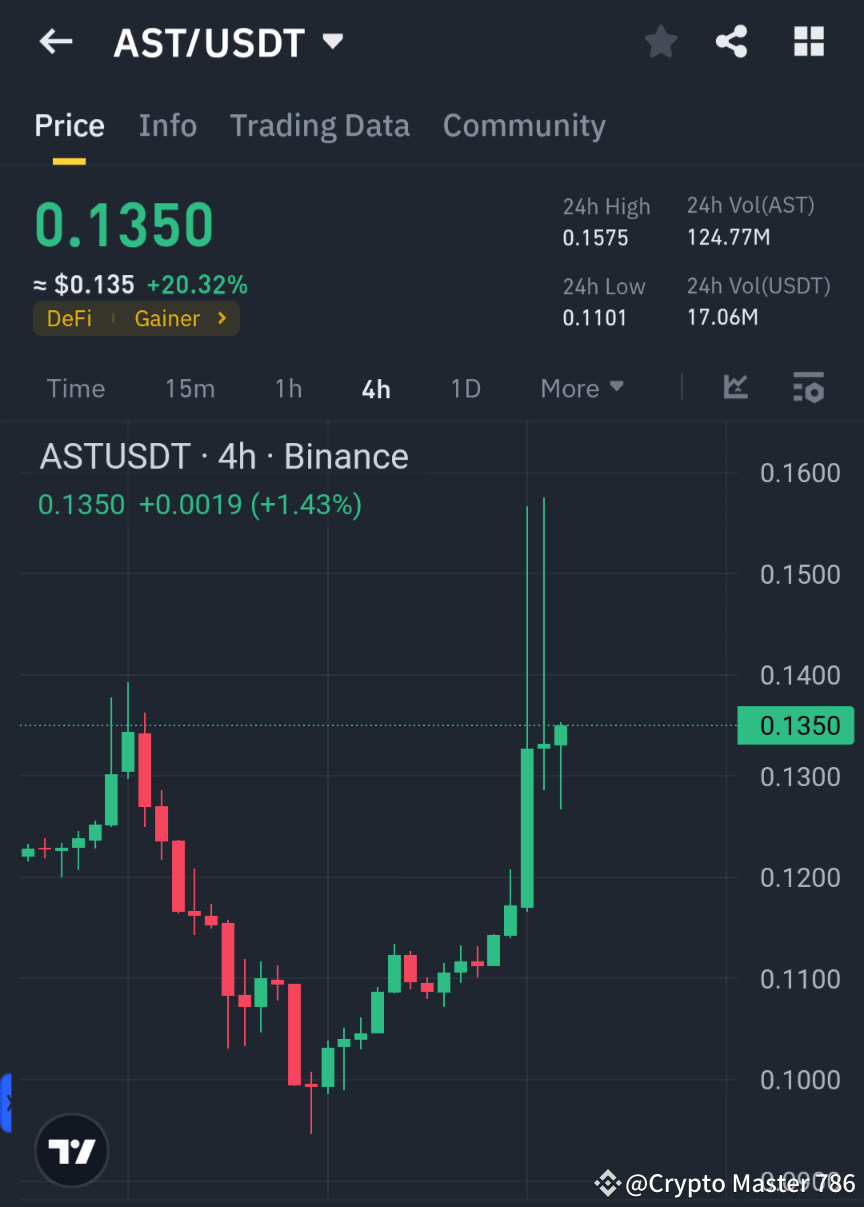Click the green 0.1350 price axis marker
The image size is (864, 1207).
click(796, 725)
